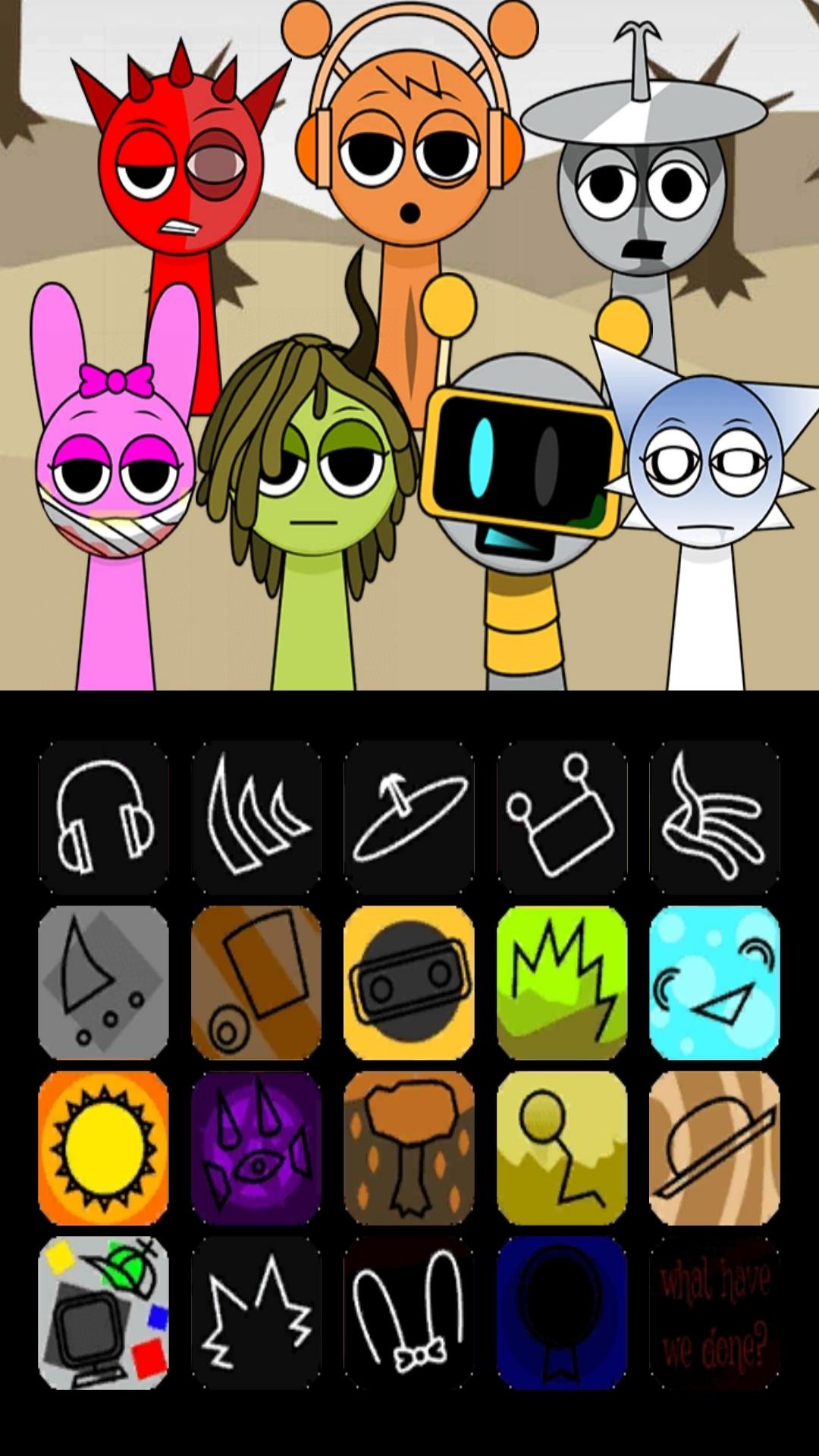Tap the dreadlocks sound icon
Screen dimensions: 819x1456
714,817
